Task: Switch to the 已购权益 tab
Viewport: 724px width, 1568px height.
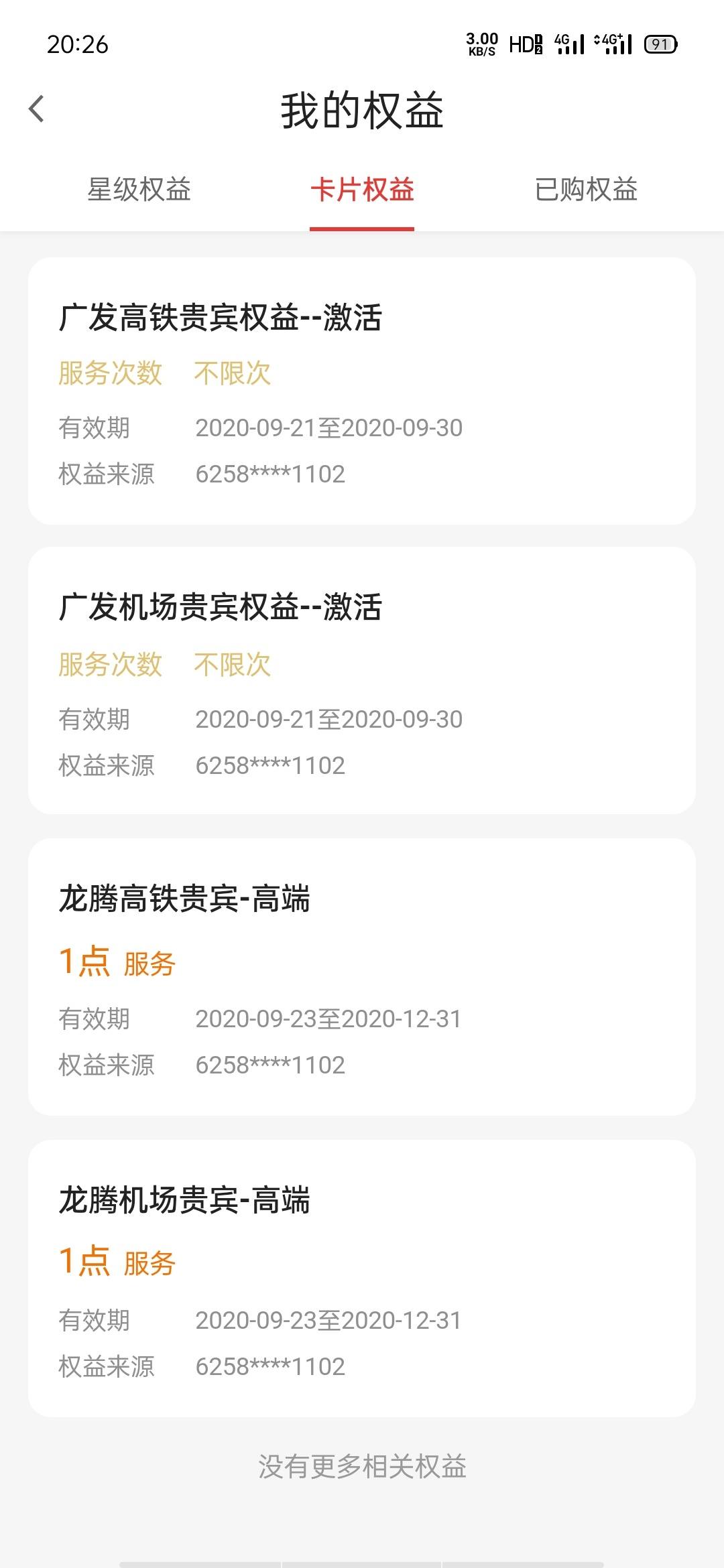Action: tap(586, 190)
